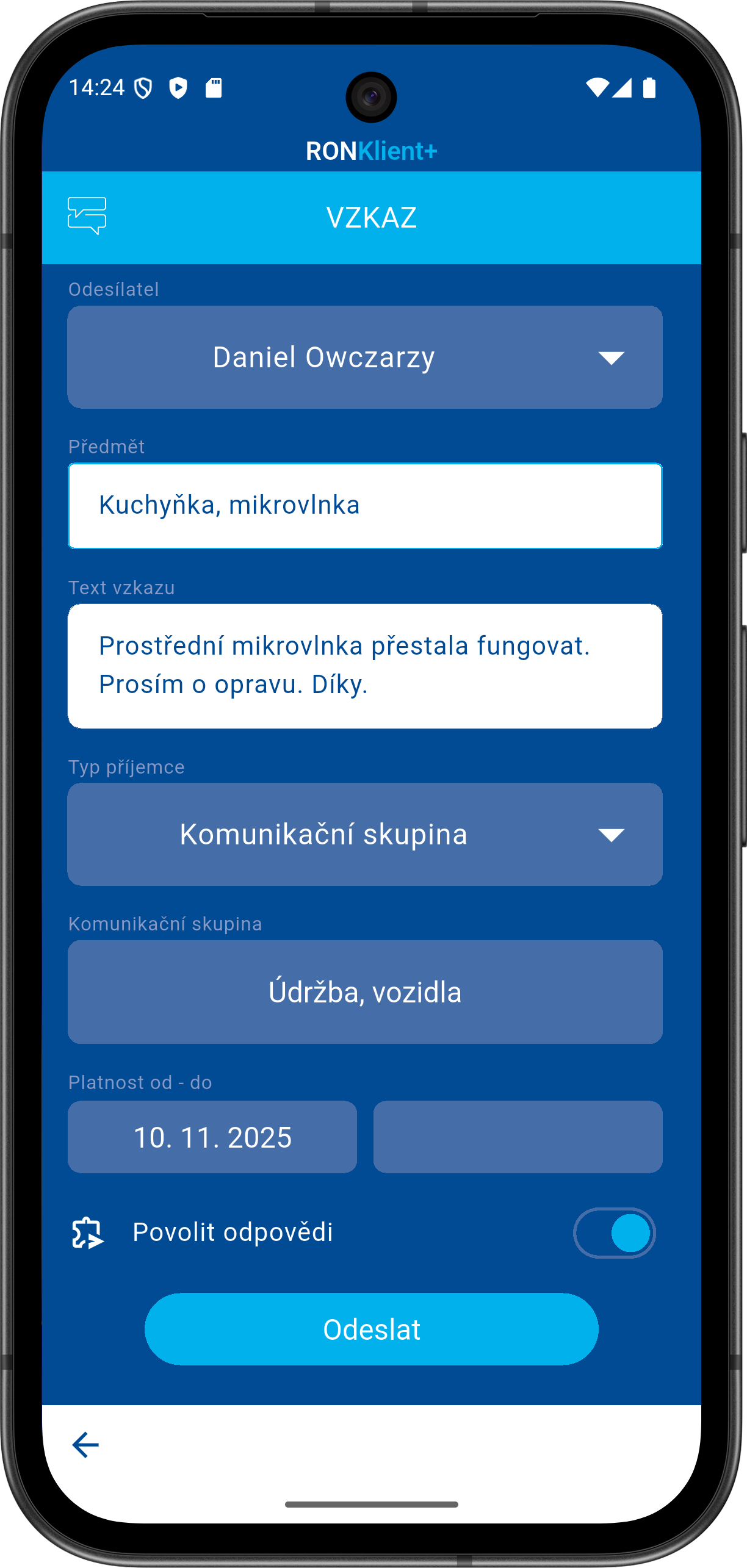Expand the Typ příjemce dropdown
747x1568 pixels.
tap(365, 834)
